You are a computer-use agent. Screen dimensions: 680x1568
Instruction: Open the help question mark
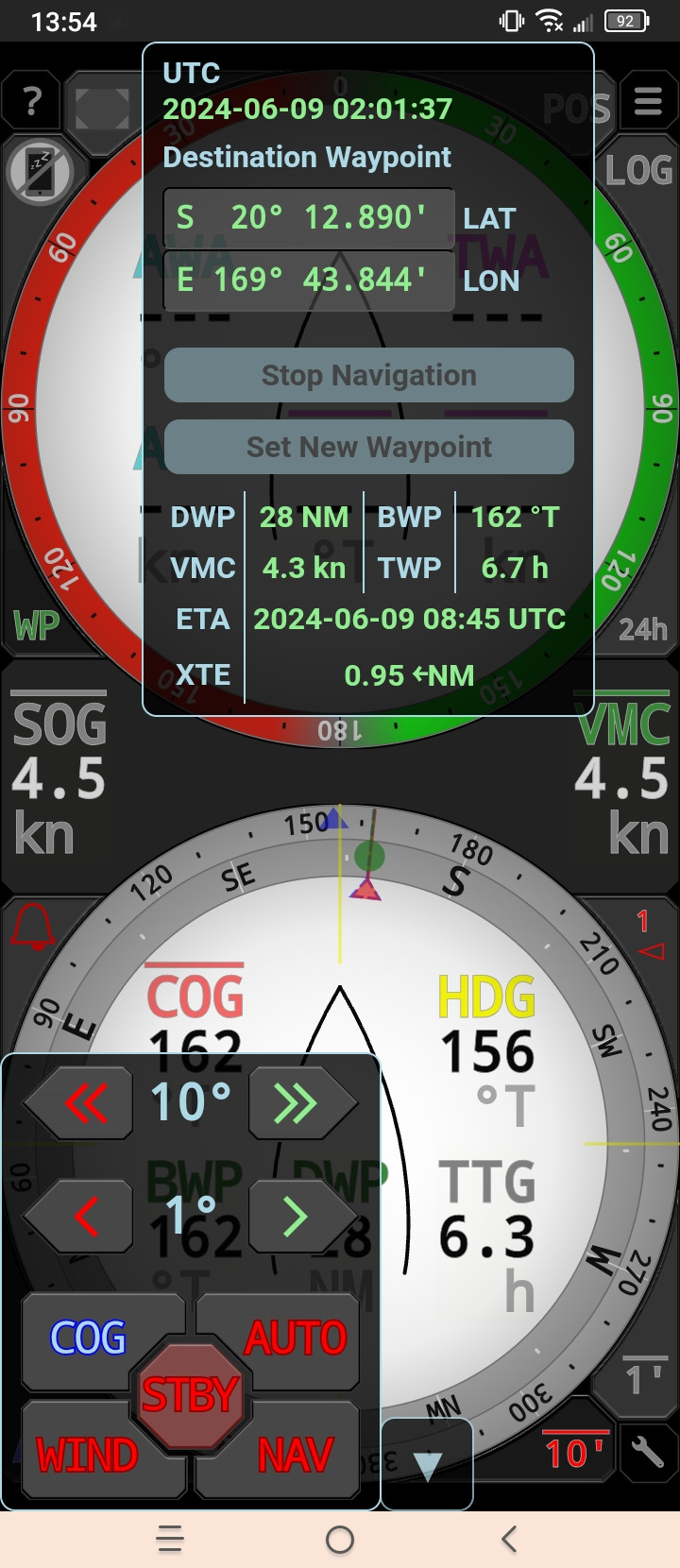click(x=32, y=101)
